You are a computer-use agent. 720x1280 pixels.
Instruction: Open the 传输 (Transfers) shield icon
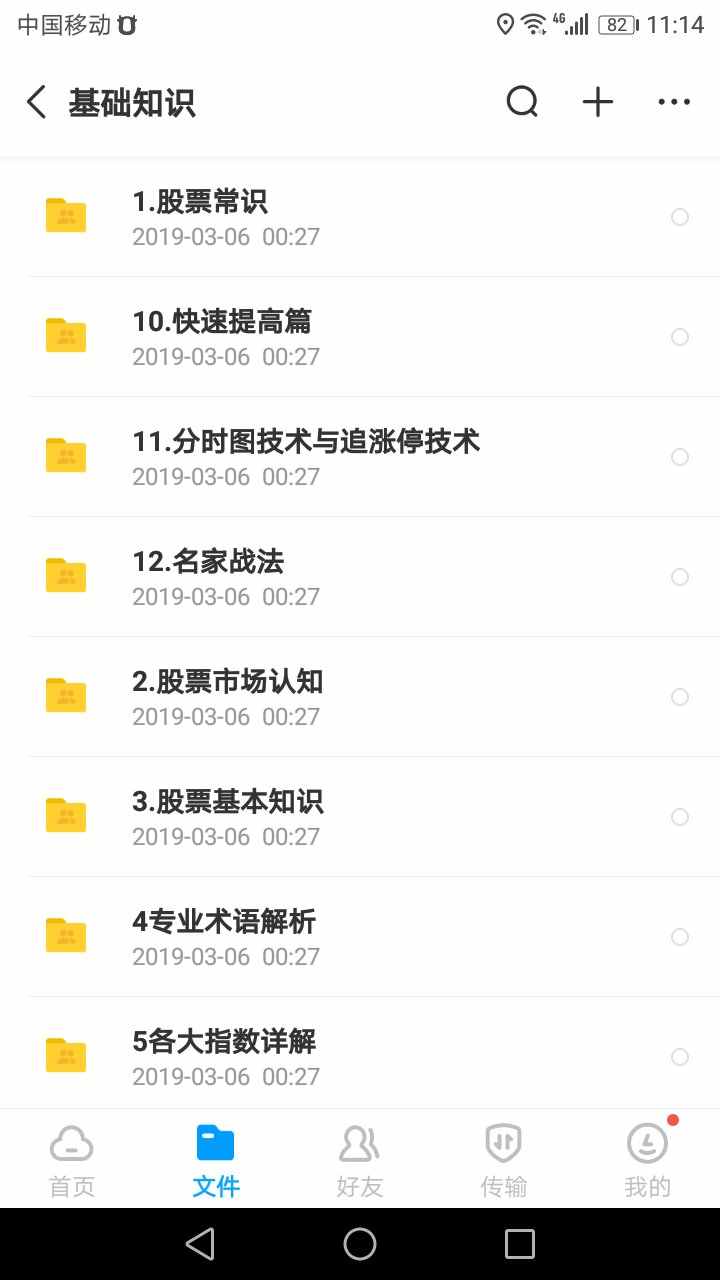(503, 1142)
